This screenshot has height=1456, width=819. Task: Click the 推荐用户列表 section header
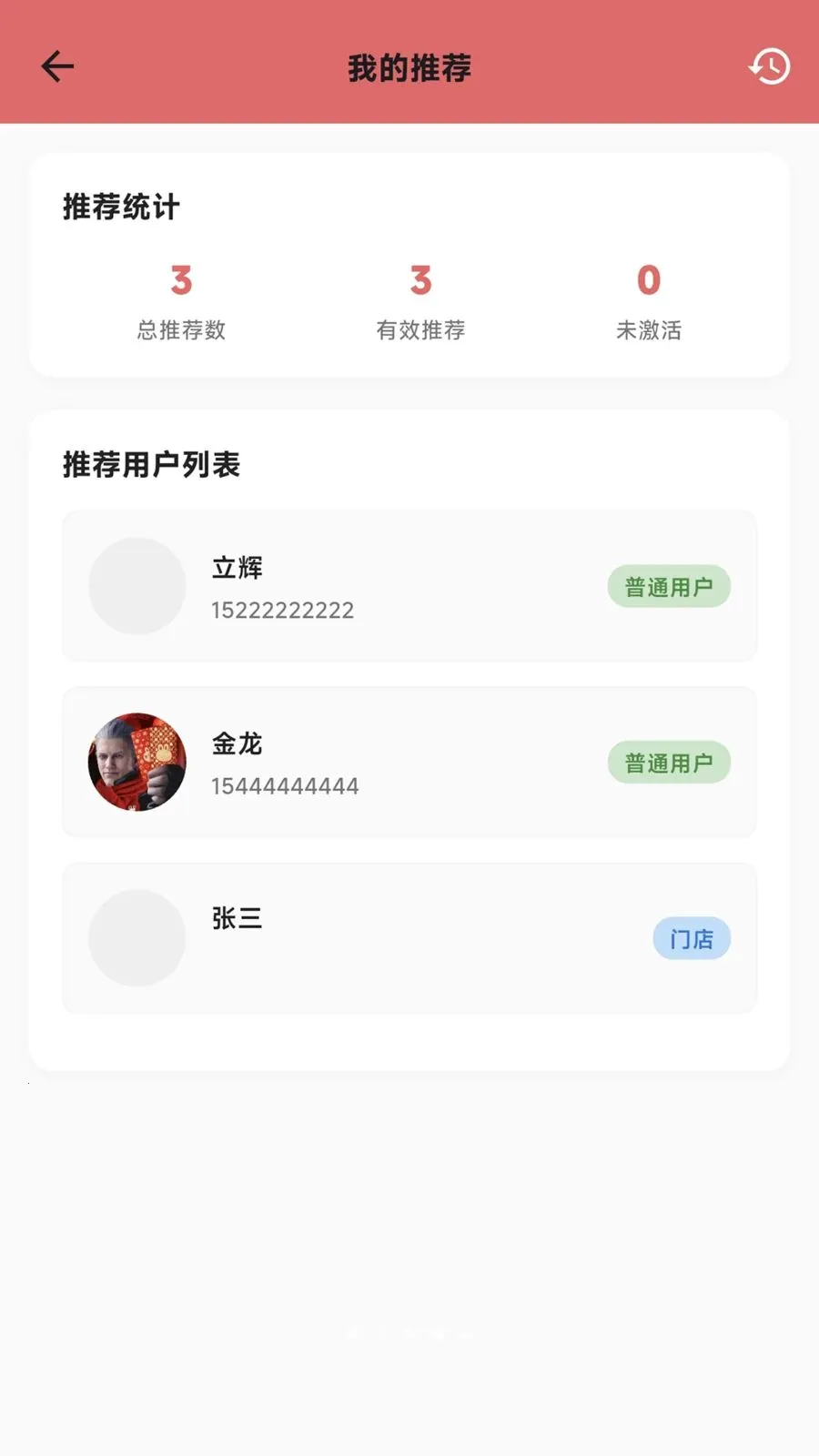[x=153, y=464]
